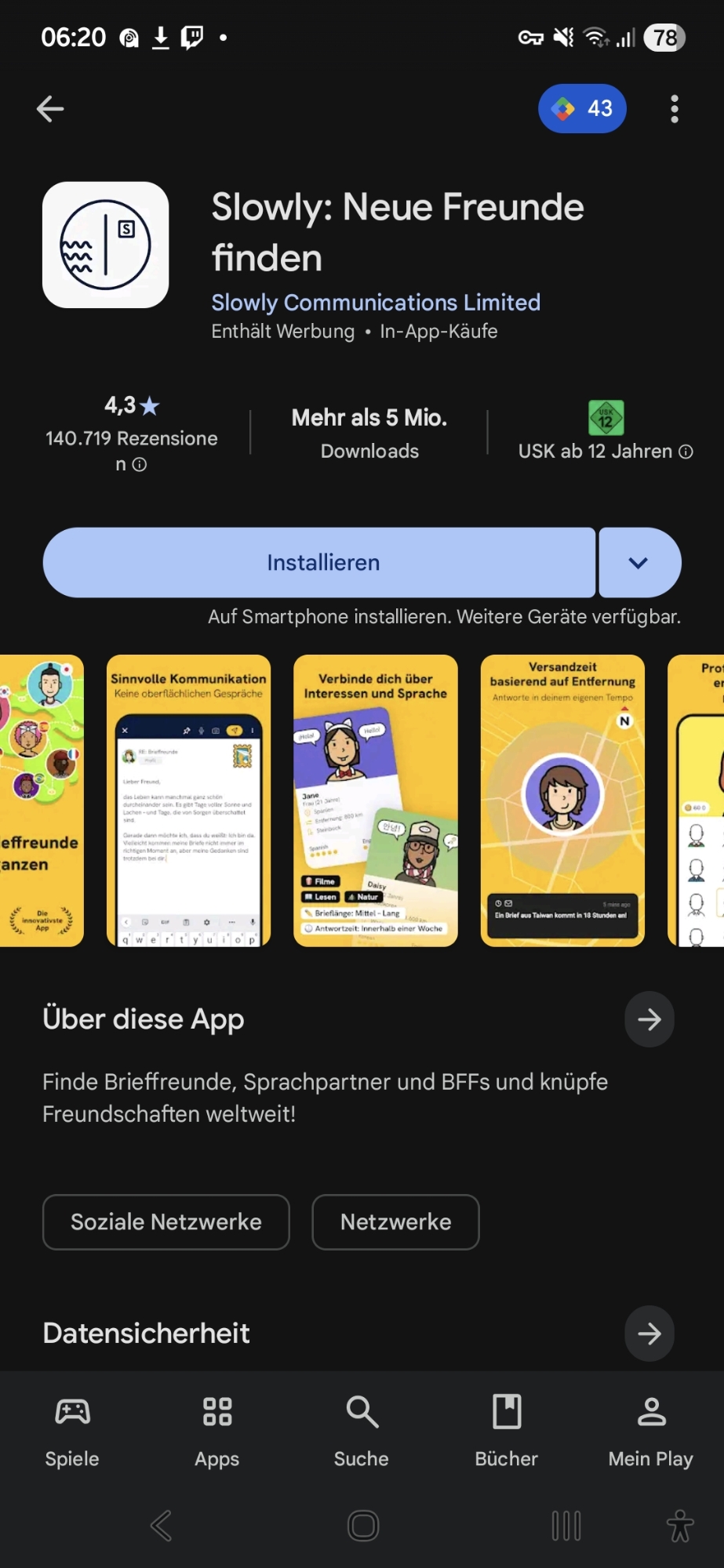This screenshot has height=1568, width=724.
Task: Open the three-dot overflow menu
Action: click(x=674, y=109)
